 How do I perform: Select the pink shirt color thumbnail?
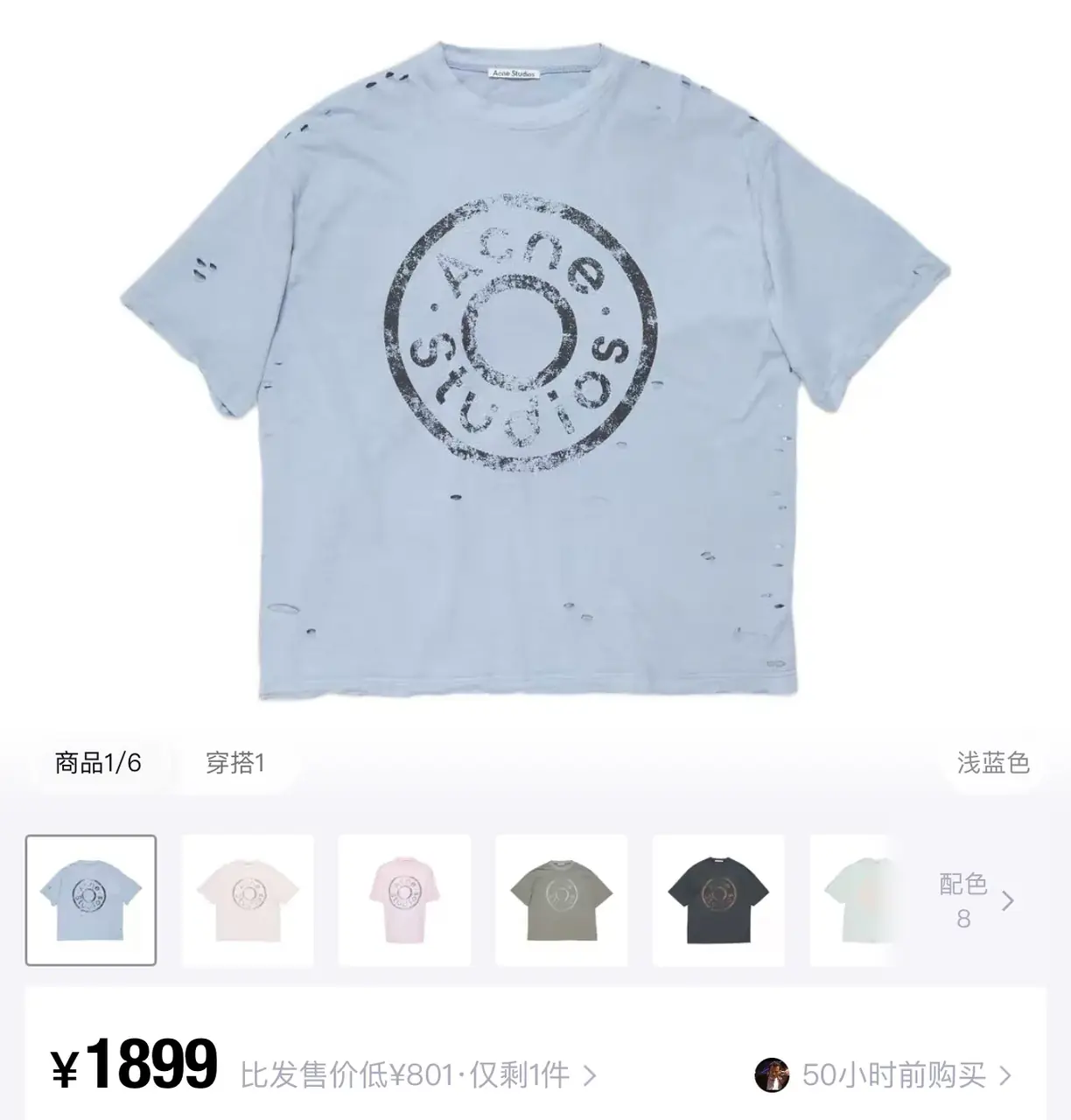[404, 900]
